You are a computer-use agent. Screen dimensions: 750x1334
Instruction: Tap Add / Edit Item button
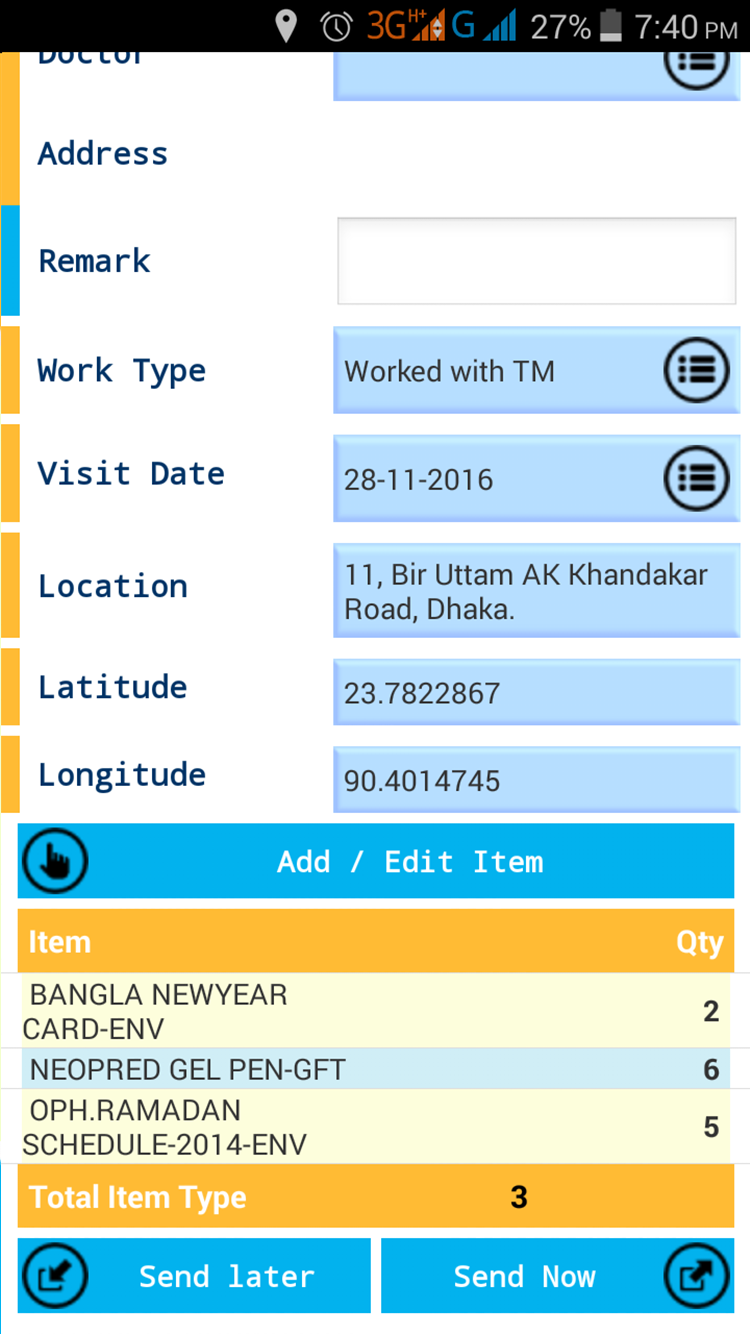[x=376, y=861]
